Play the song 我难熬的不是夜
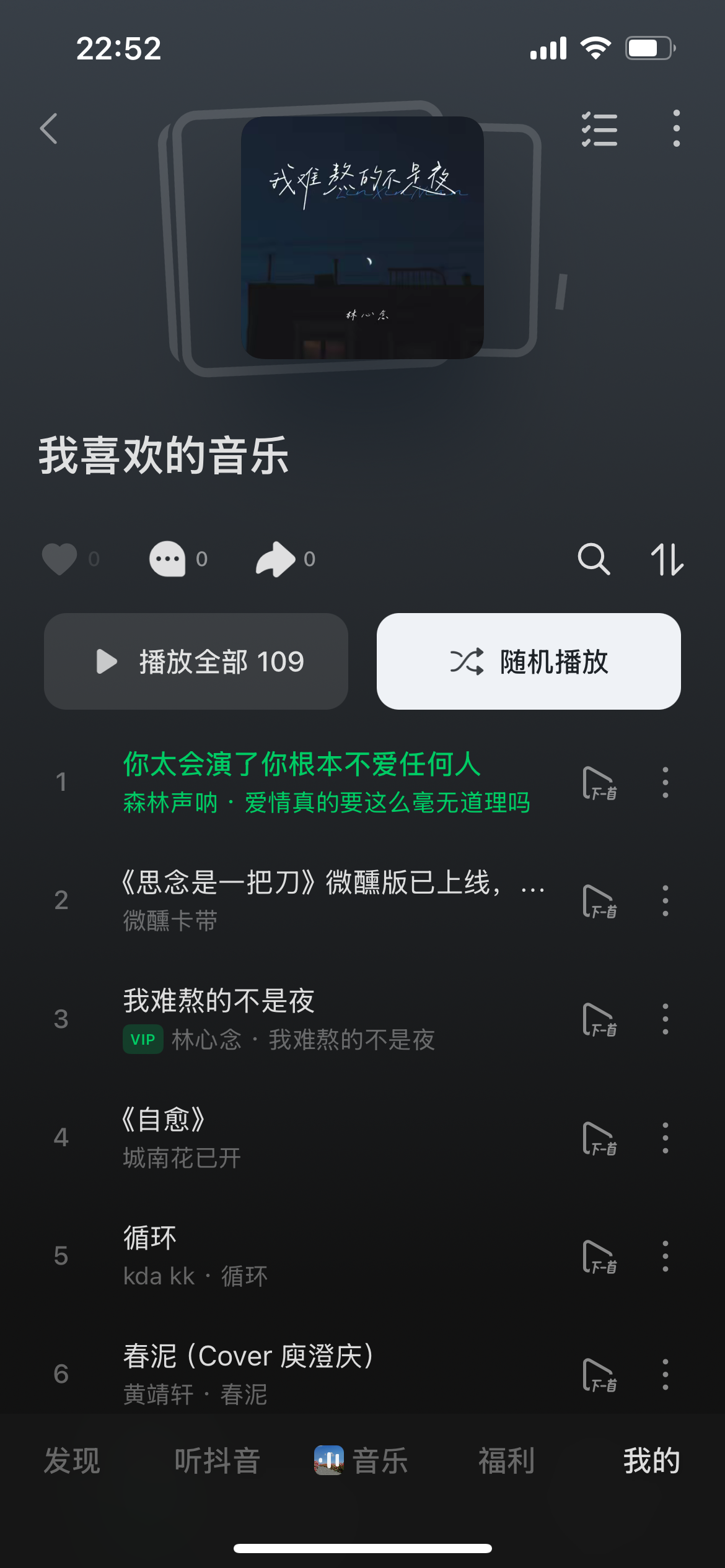 coord(219,1001)
